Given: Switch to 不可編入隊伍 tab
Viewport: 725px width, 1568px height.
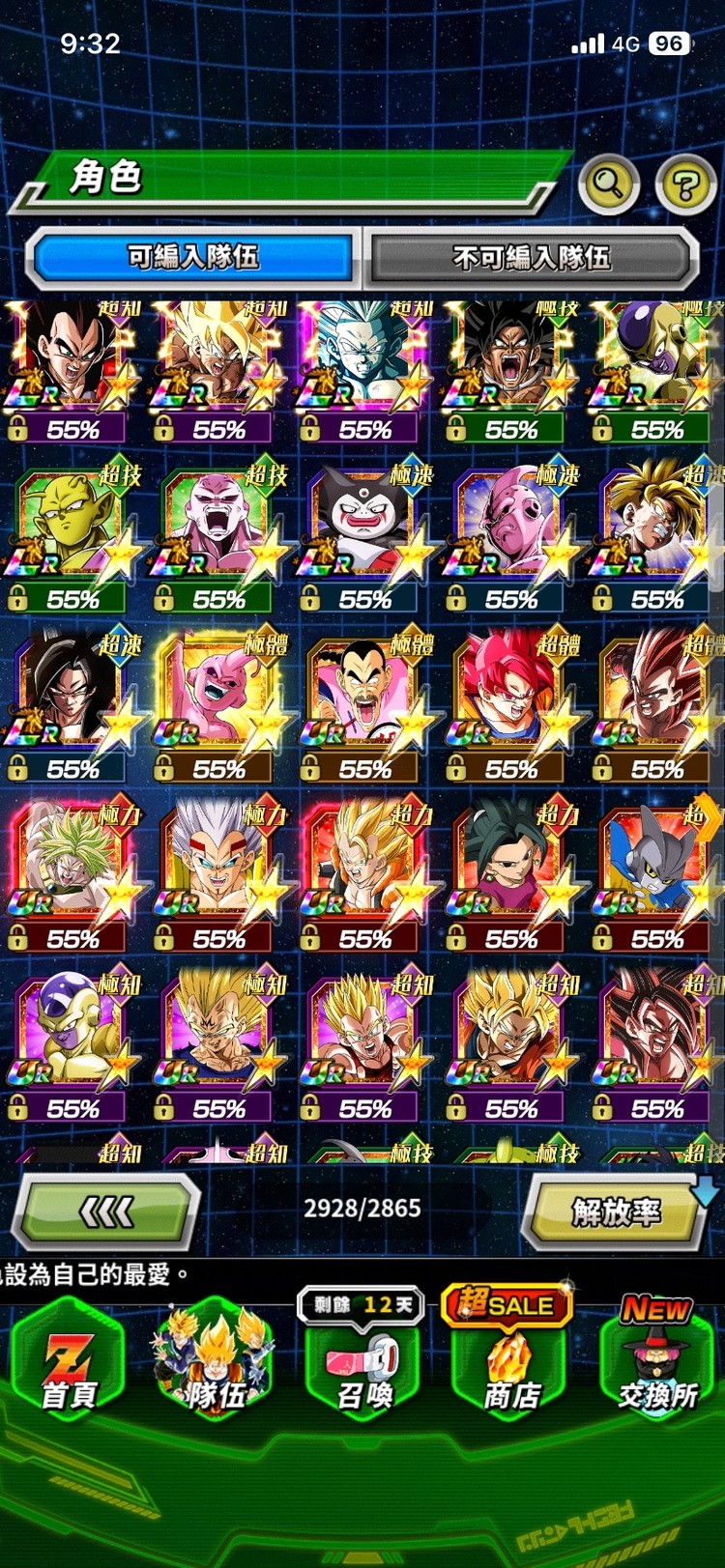Looking at the screenshot, I should point(531,257).
